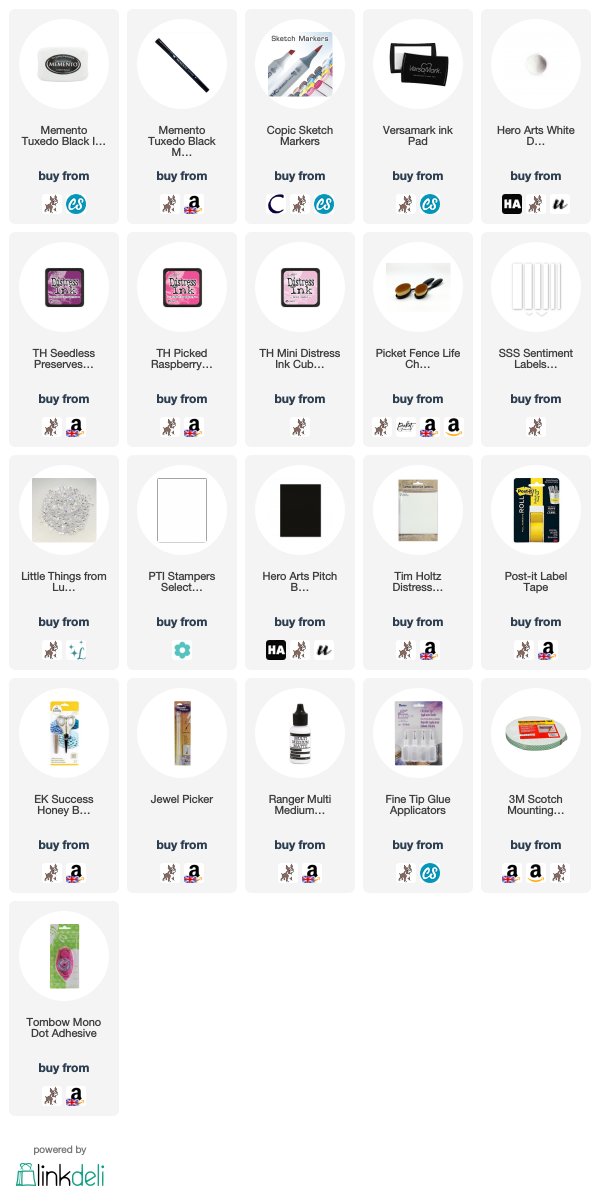The height and width of the screenshot is (1204, 600).
Task: Buy Versamark ink Pad from the CS store
Action: pos(430,204)
